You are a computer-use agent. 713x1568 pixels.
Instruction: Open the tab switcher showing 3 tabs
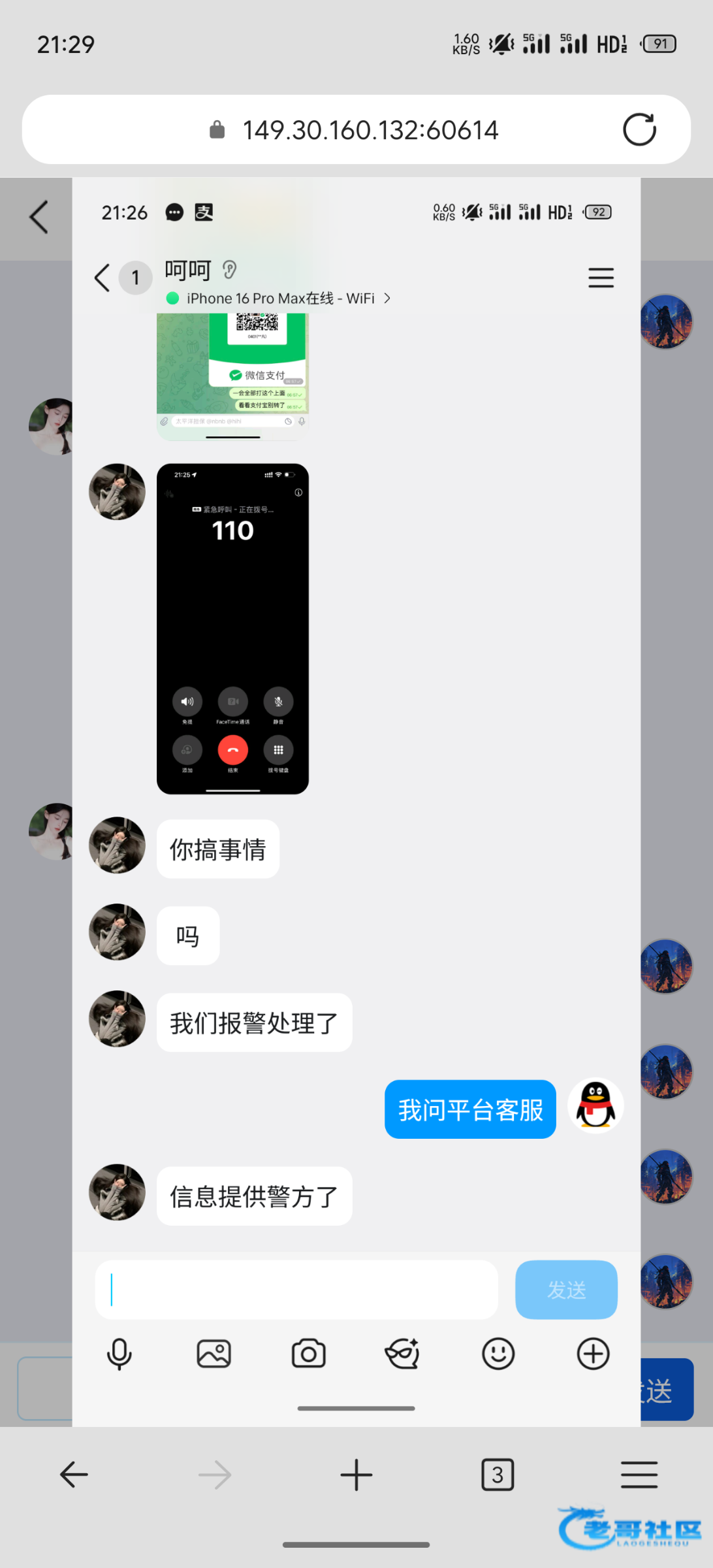coord(498,1475)
